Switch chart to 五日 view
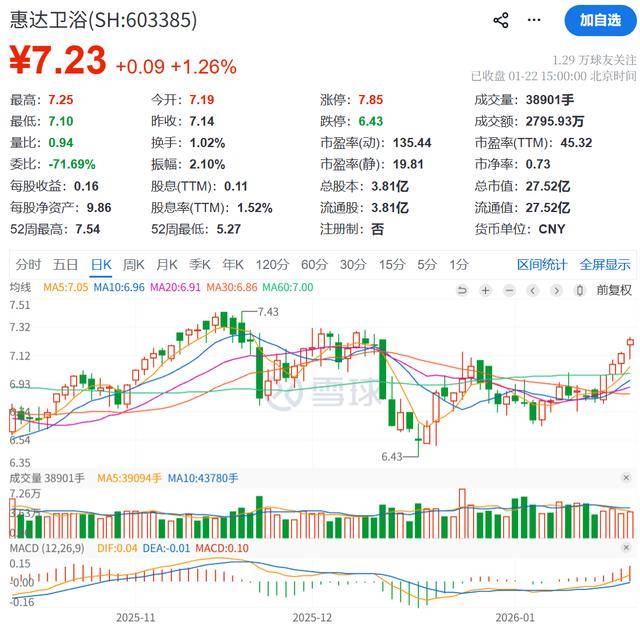The image size is (640, 630). coord(66,265)
